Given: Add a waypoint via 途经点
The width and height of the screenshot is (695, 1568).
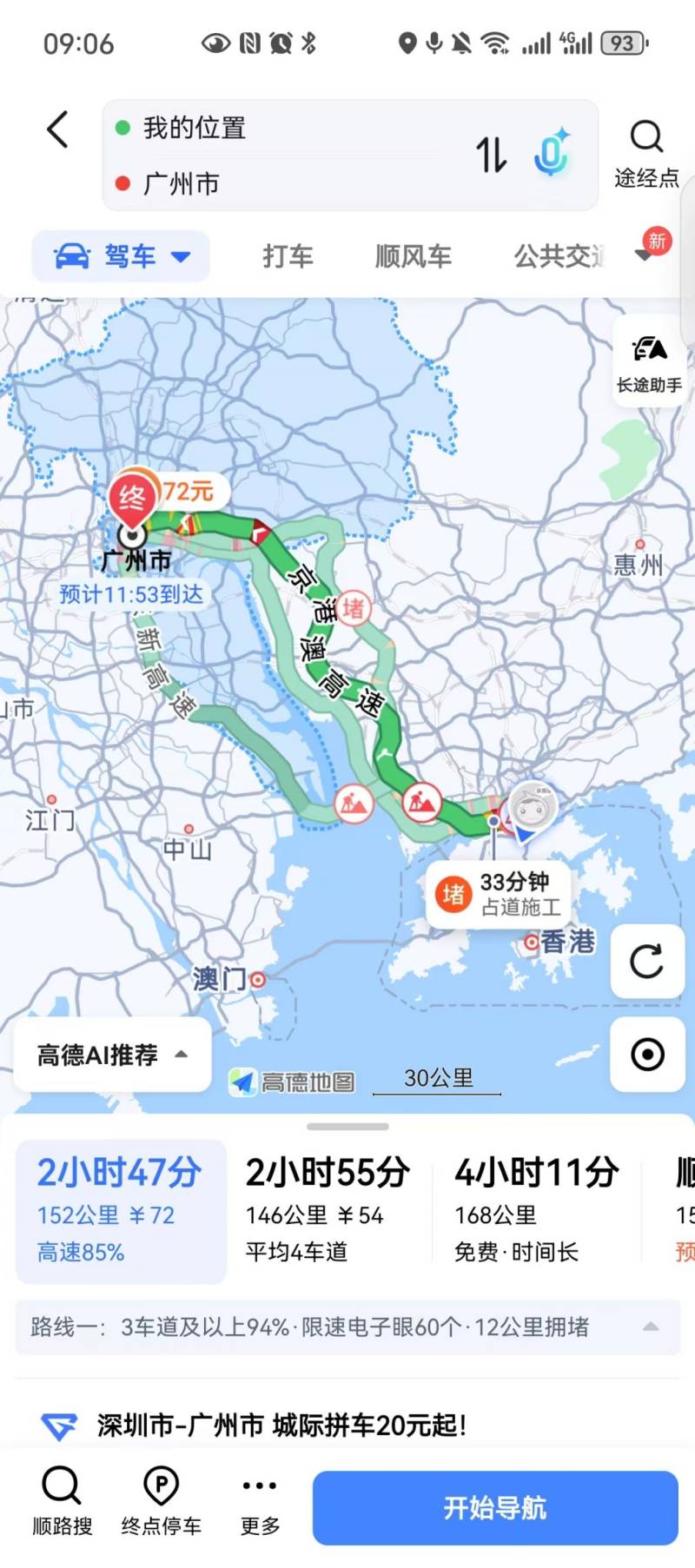Looking at the screenshot, I should (x=646, y=154).
